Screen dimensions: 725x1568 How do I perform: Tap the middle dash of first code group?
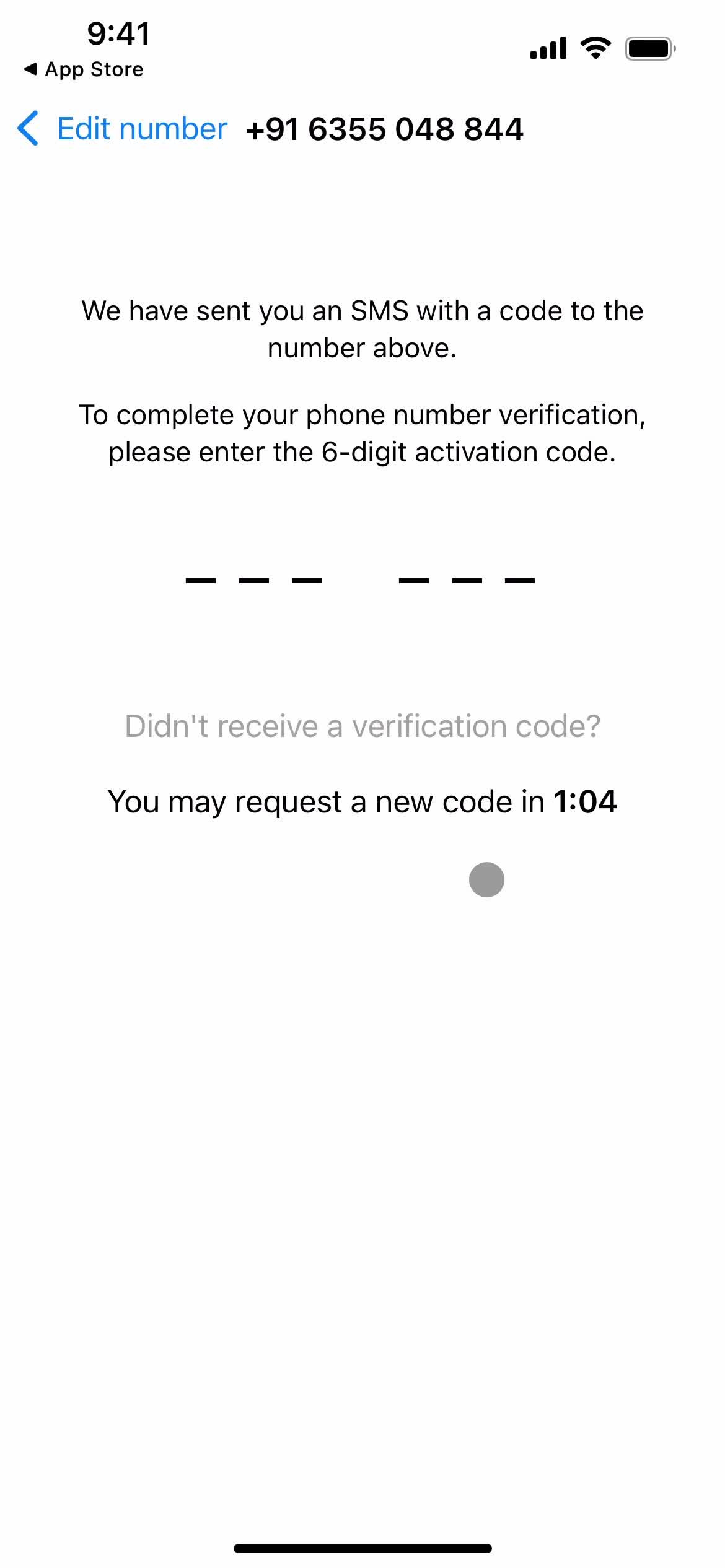tap(254, 581)
